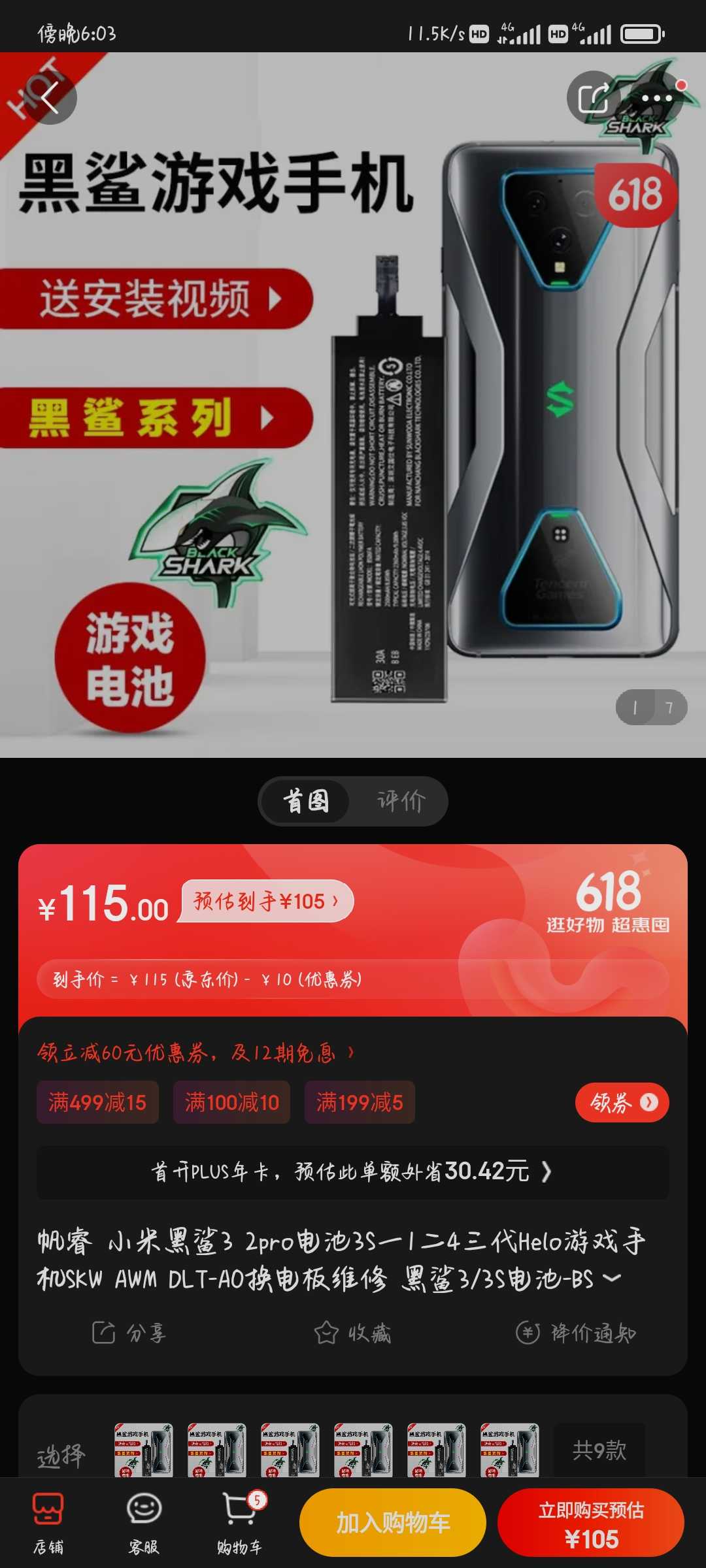The width and height of the screenshot is (706, 1568).
Task: Tap 分享 below the product title
Action: [x=129, y=1333]
